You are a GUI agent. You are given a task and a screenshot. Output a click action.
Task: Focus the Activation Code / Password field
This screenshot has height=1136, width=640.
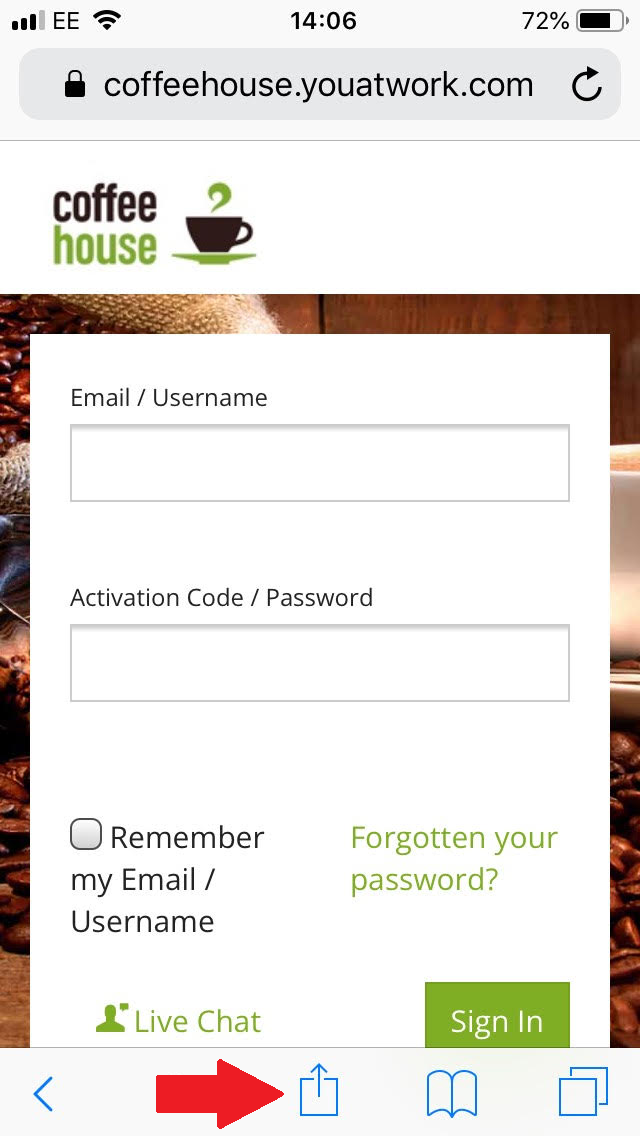point(320,663)
